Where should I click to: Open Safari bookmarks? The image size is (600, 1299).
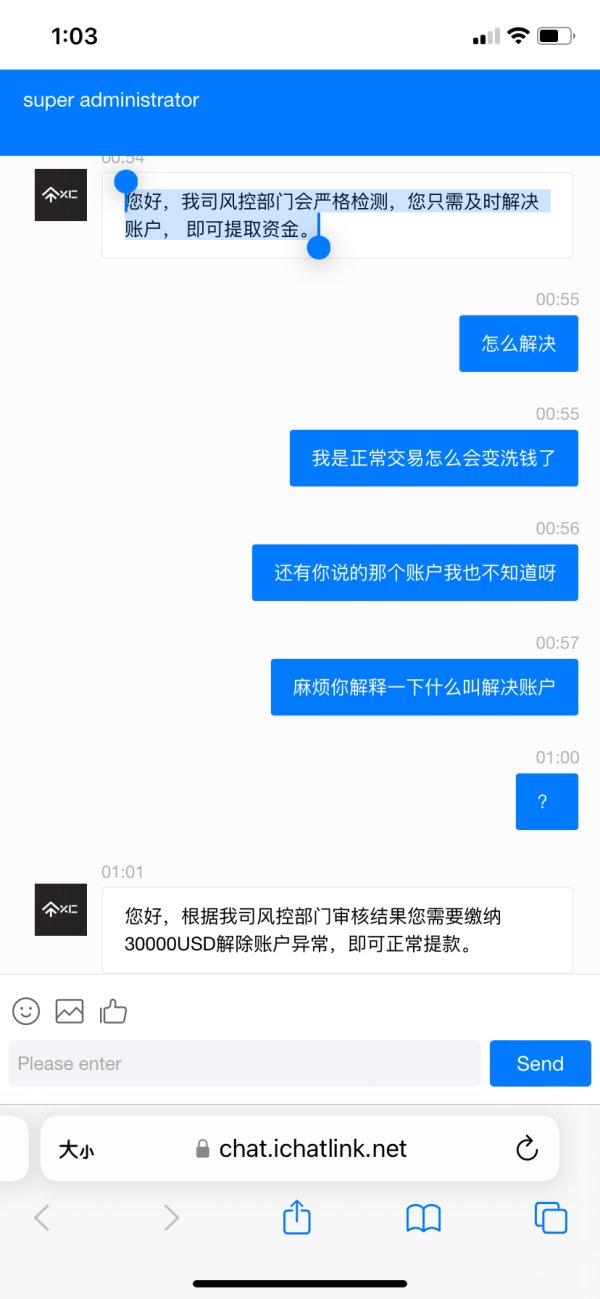424,1218
